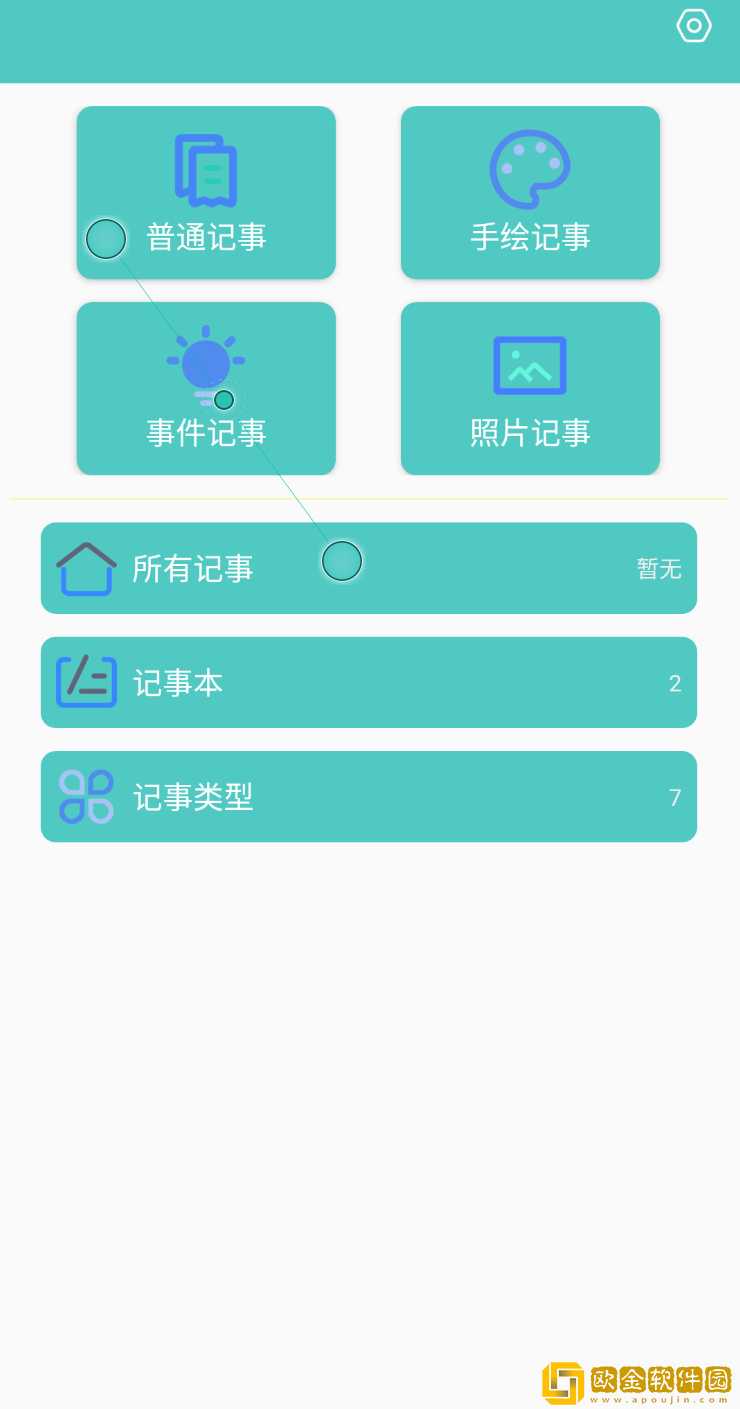The image size is (740, 1409).
Task: Click the count badge 7 on 记事类型 row
Action: (675, 796)
